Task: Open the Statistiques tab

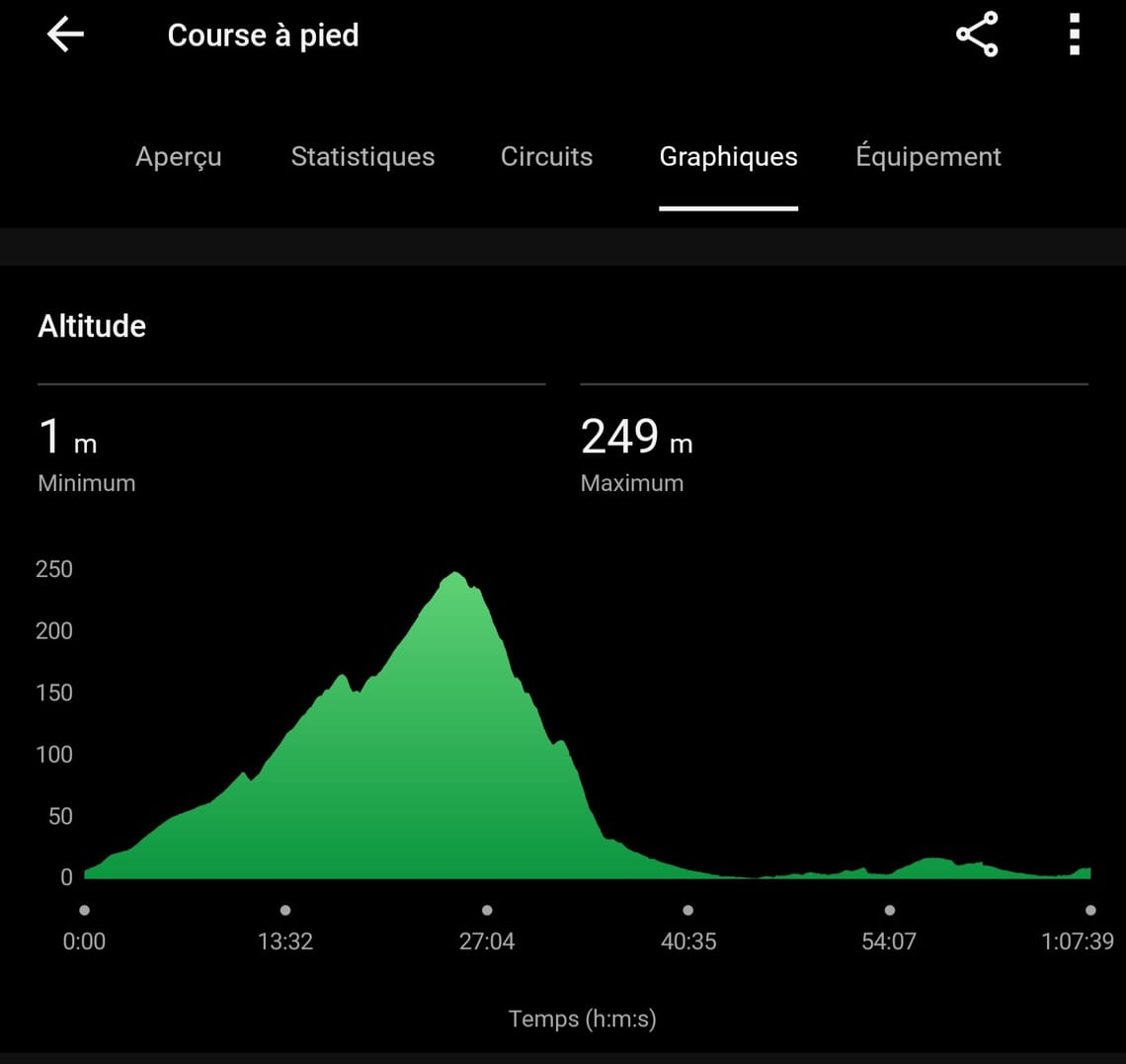Action: (362, 157)
